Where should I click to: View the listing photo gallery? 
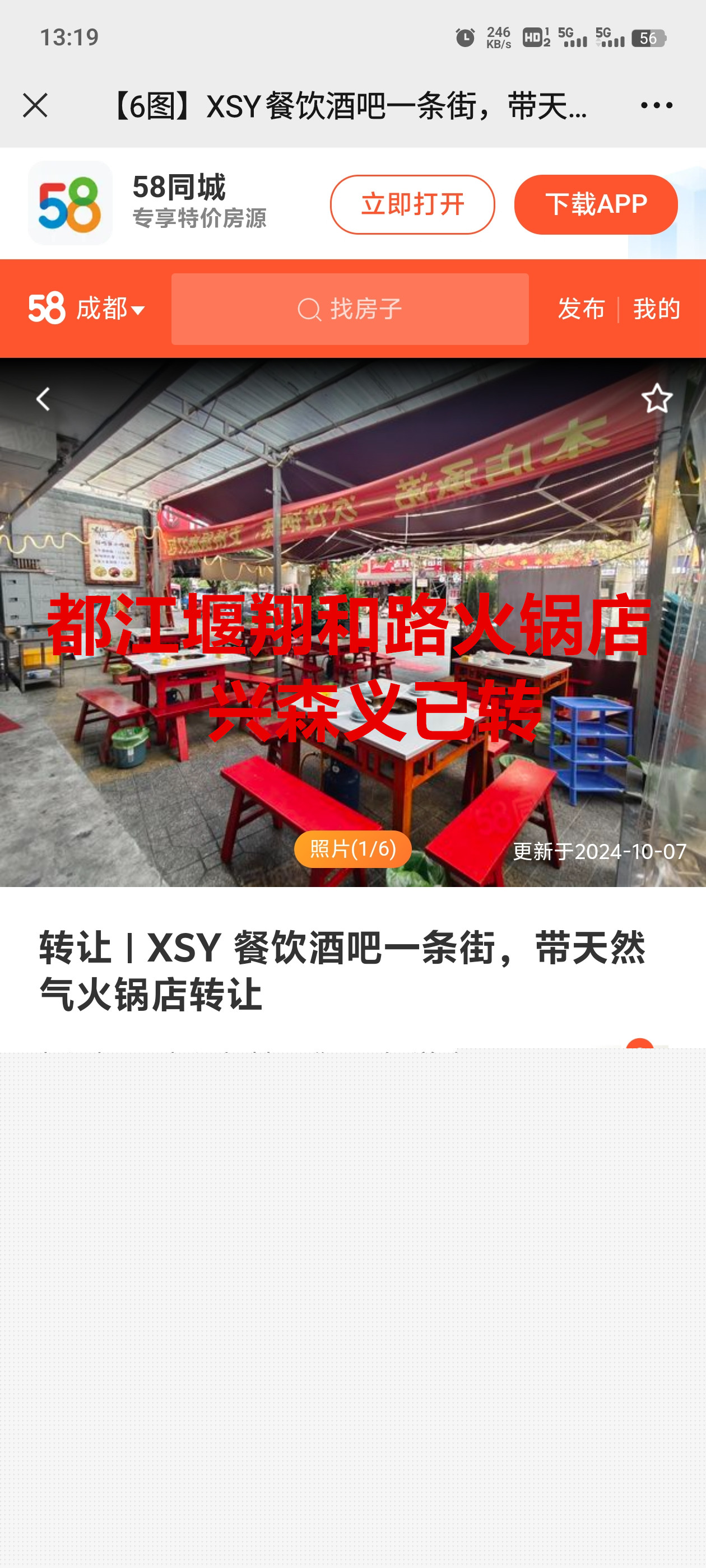click(x=352, y=848)
